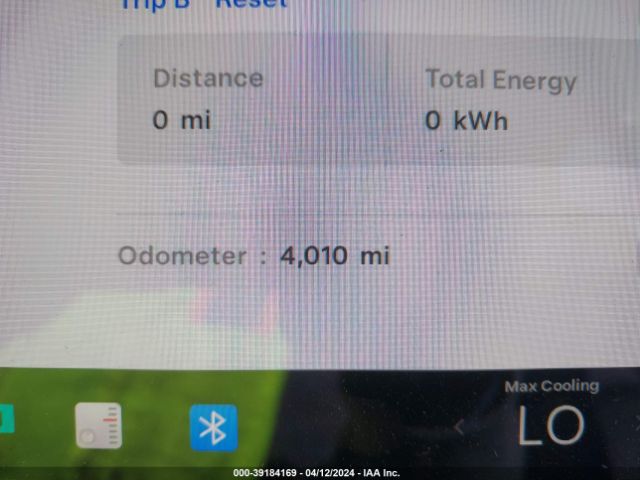Open the Bluetooth settings icon
This screenshot has width=640, height=480.
pyautogui.click(x=214, y=428)
